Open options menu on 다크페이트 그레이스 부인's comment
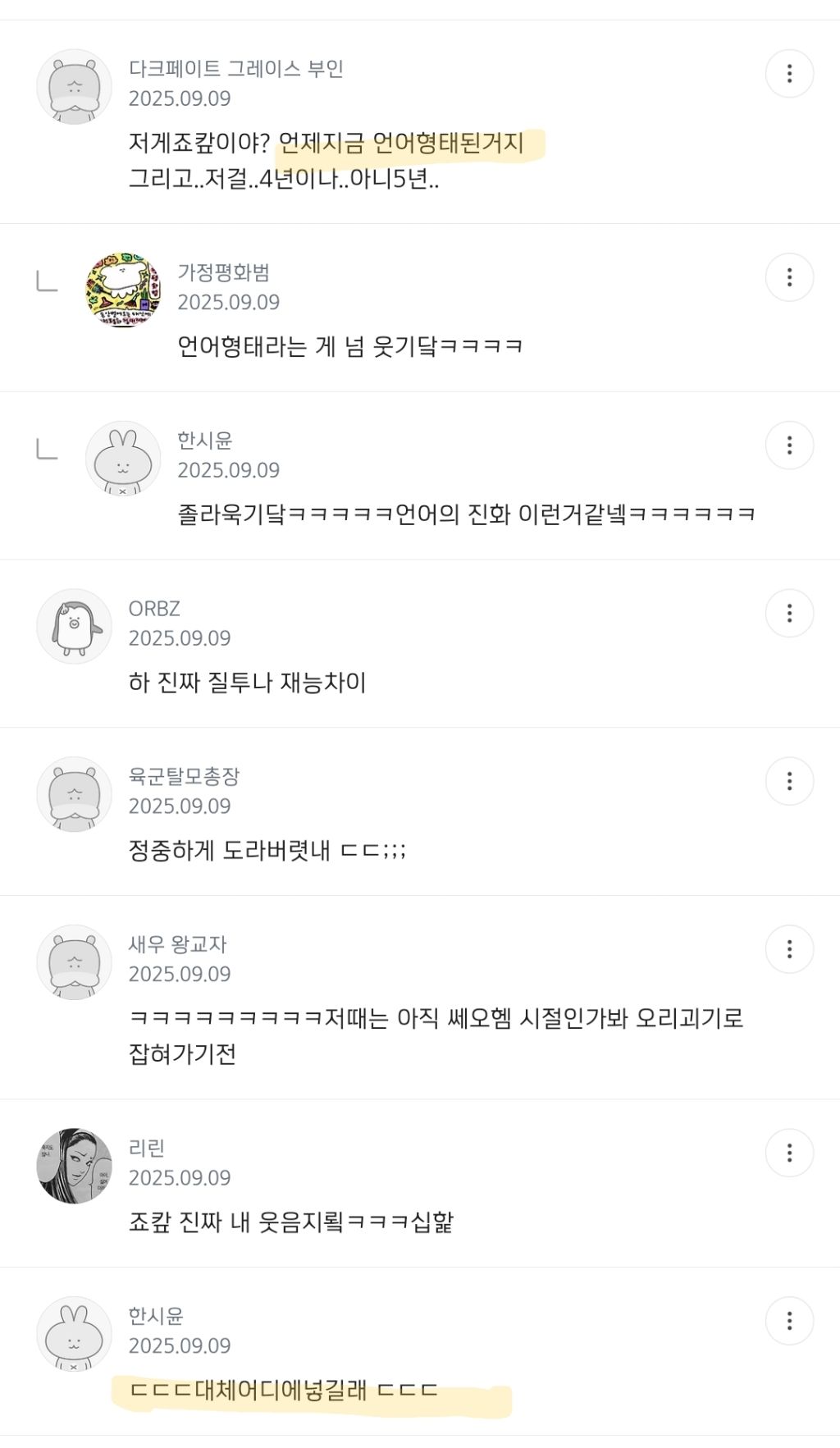This screenshot has width=840, height=1448. pos(789,74)
